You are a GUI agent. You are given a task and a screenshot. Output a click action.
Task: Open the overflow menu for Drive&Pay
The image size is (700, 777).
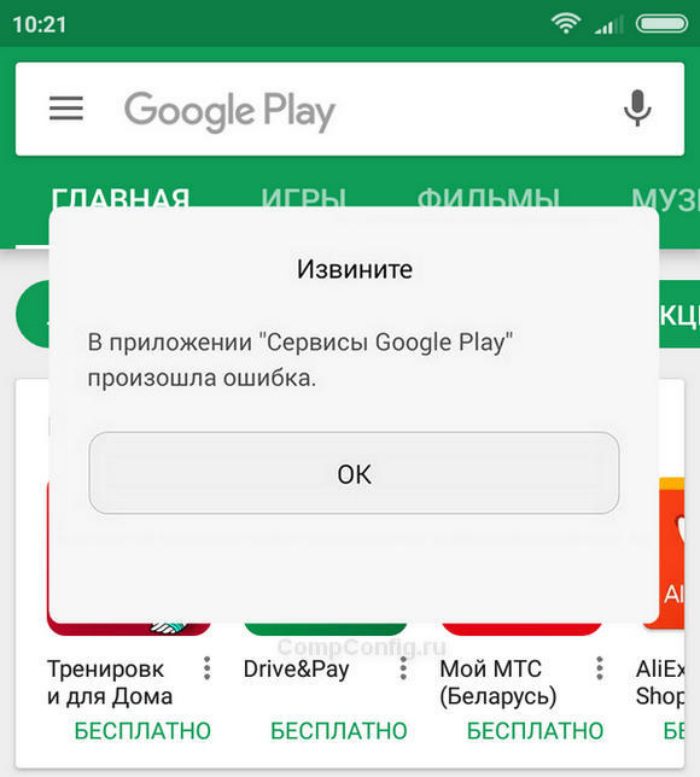click(404, 669)
